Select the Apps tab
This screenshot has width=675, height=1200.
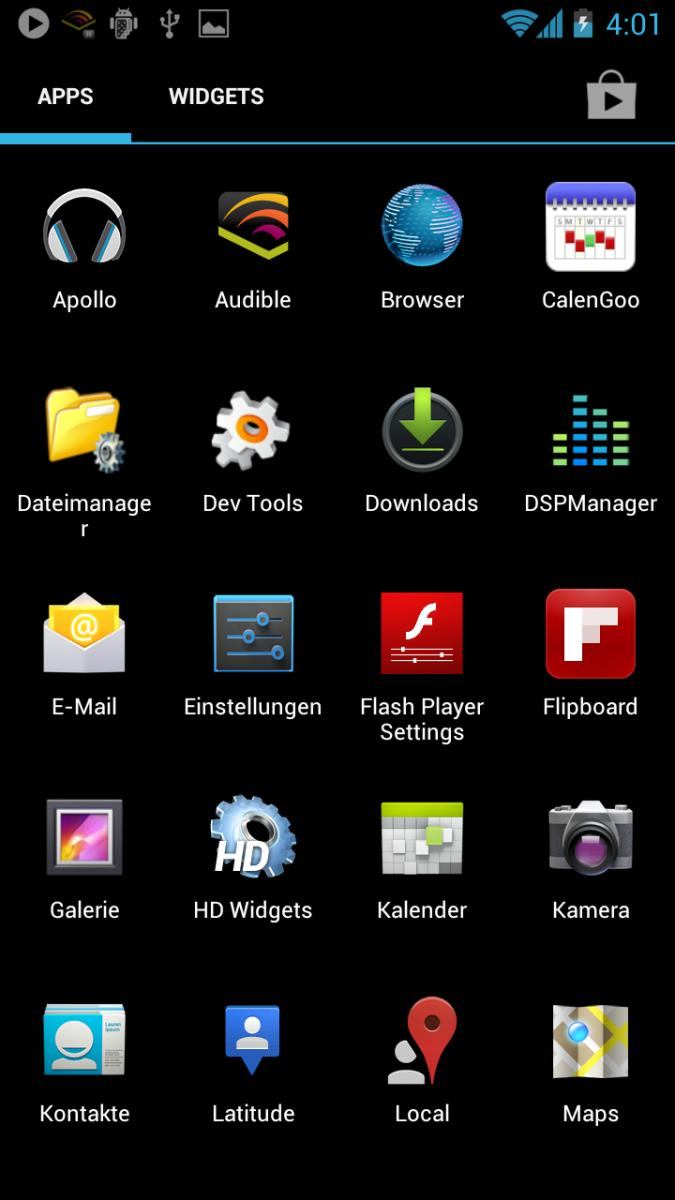[65, 97]
